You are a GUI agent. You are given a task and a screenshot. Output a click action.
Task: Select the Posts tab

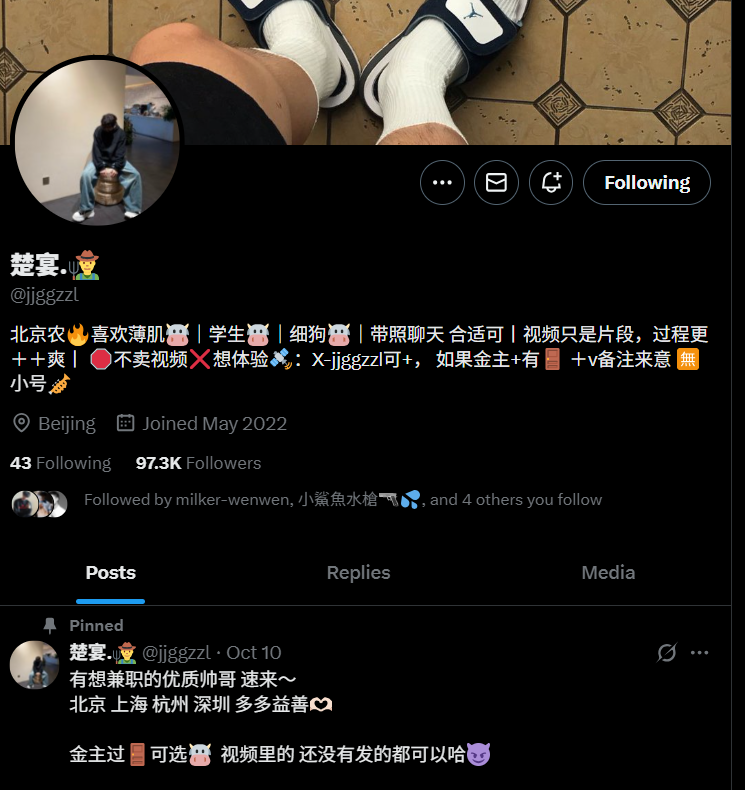[110, 573]
